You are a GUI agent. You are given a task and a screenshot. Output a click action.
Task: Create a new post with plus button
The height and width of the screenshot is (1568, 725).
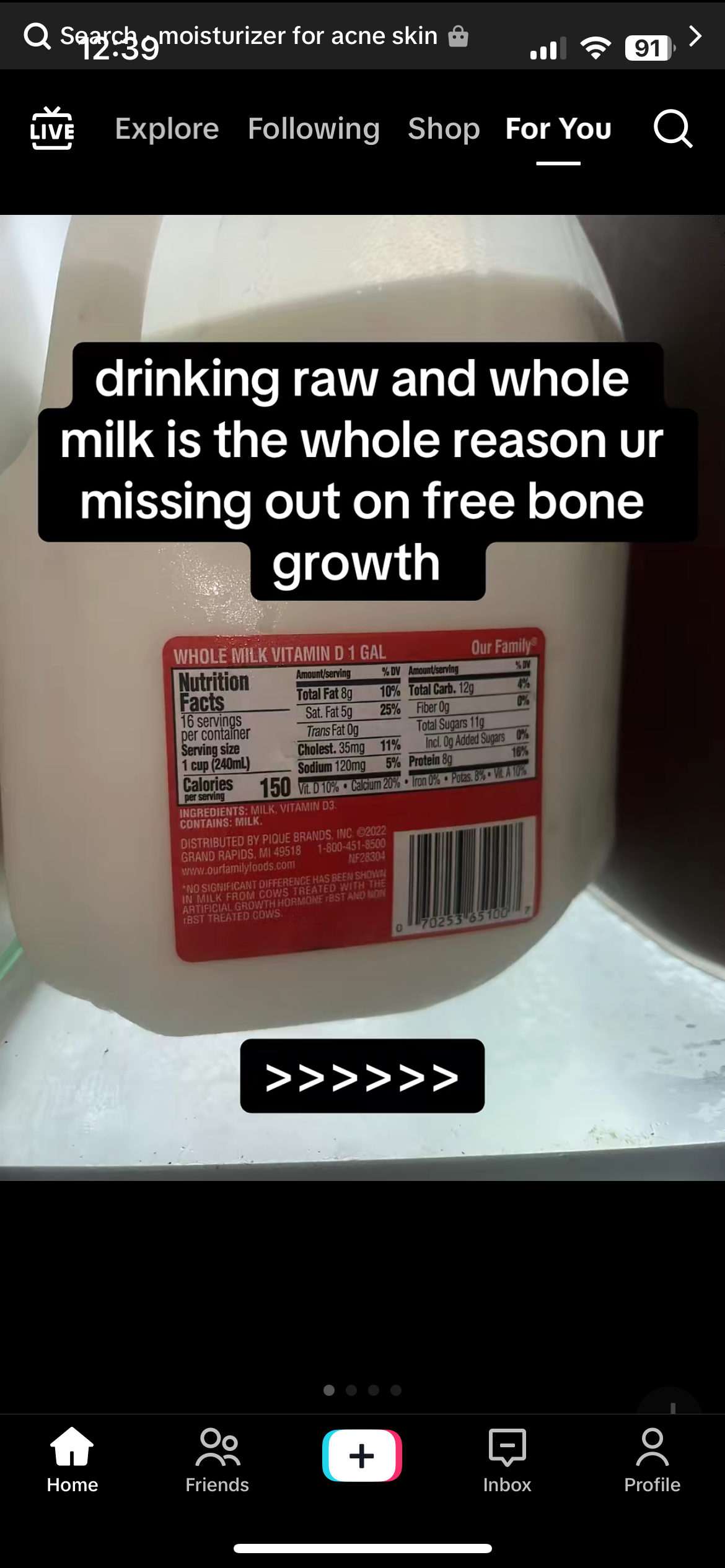click(x=362, y=1455)
